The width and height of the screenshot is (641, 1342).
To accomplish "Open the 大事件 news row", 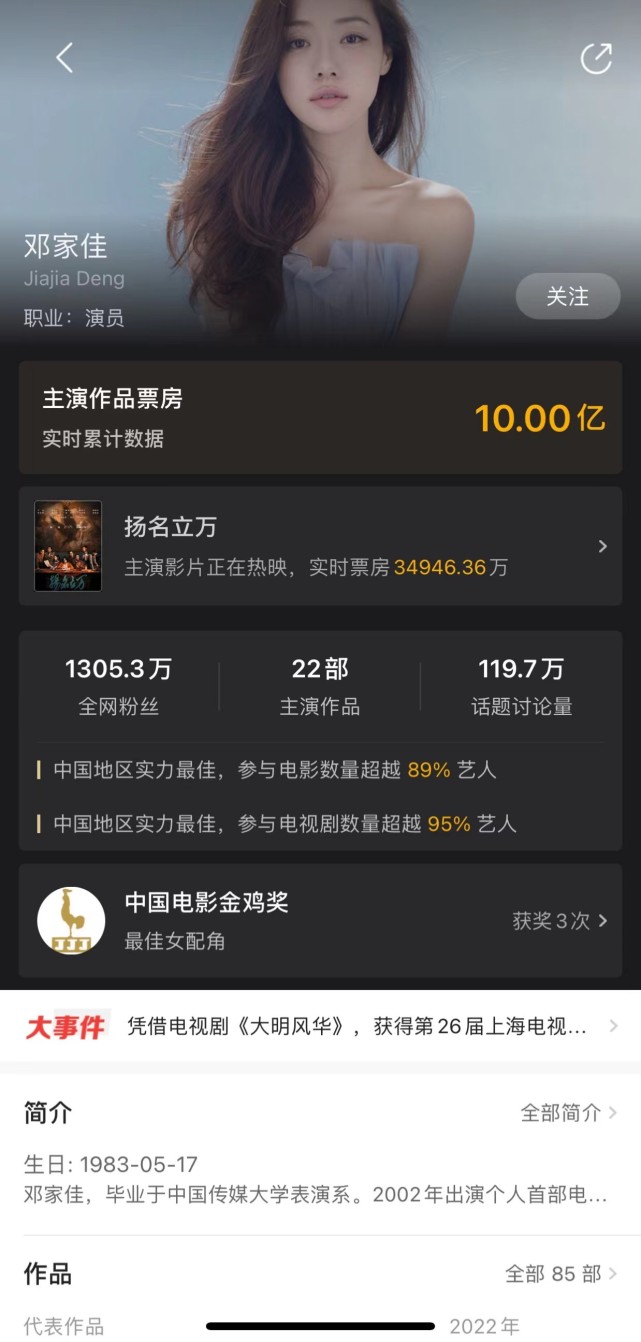I will click(320, 1026).
